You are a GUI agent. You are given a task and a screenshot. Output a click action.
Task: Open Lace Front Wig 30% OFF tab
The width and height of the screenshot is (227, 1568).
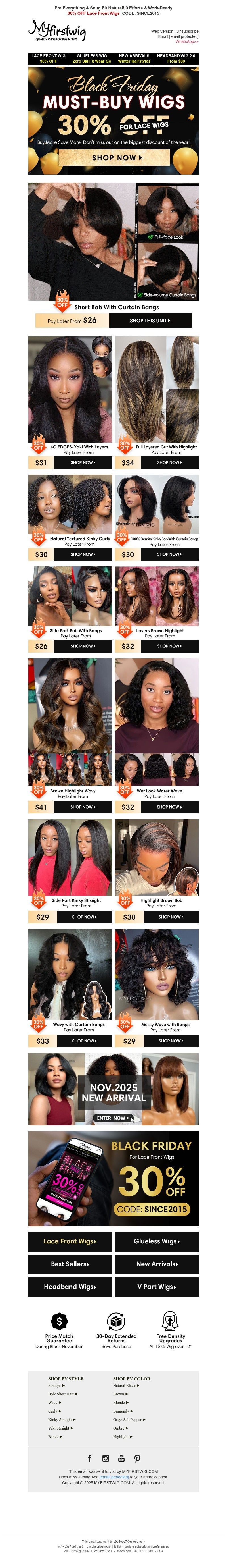pos(49,59)
